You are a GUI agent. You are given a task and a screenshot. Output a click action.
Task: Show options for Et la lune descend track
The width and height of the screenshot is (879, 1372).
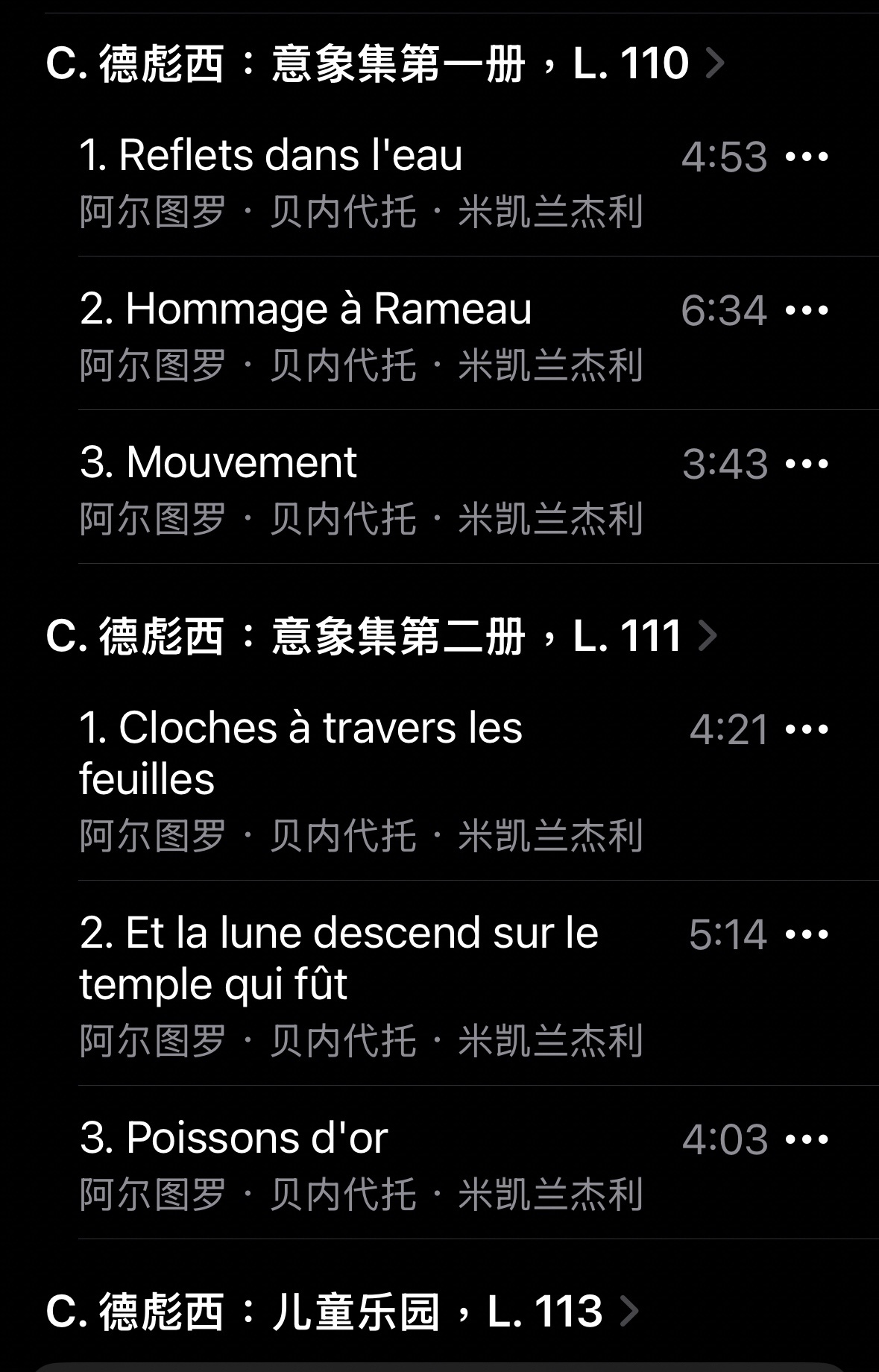pyautogui.click(x=807, y=934)
